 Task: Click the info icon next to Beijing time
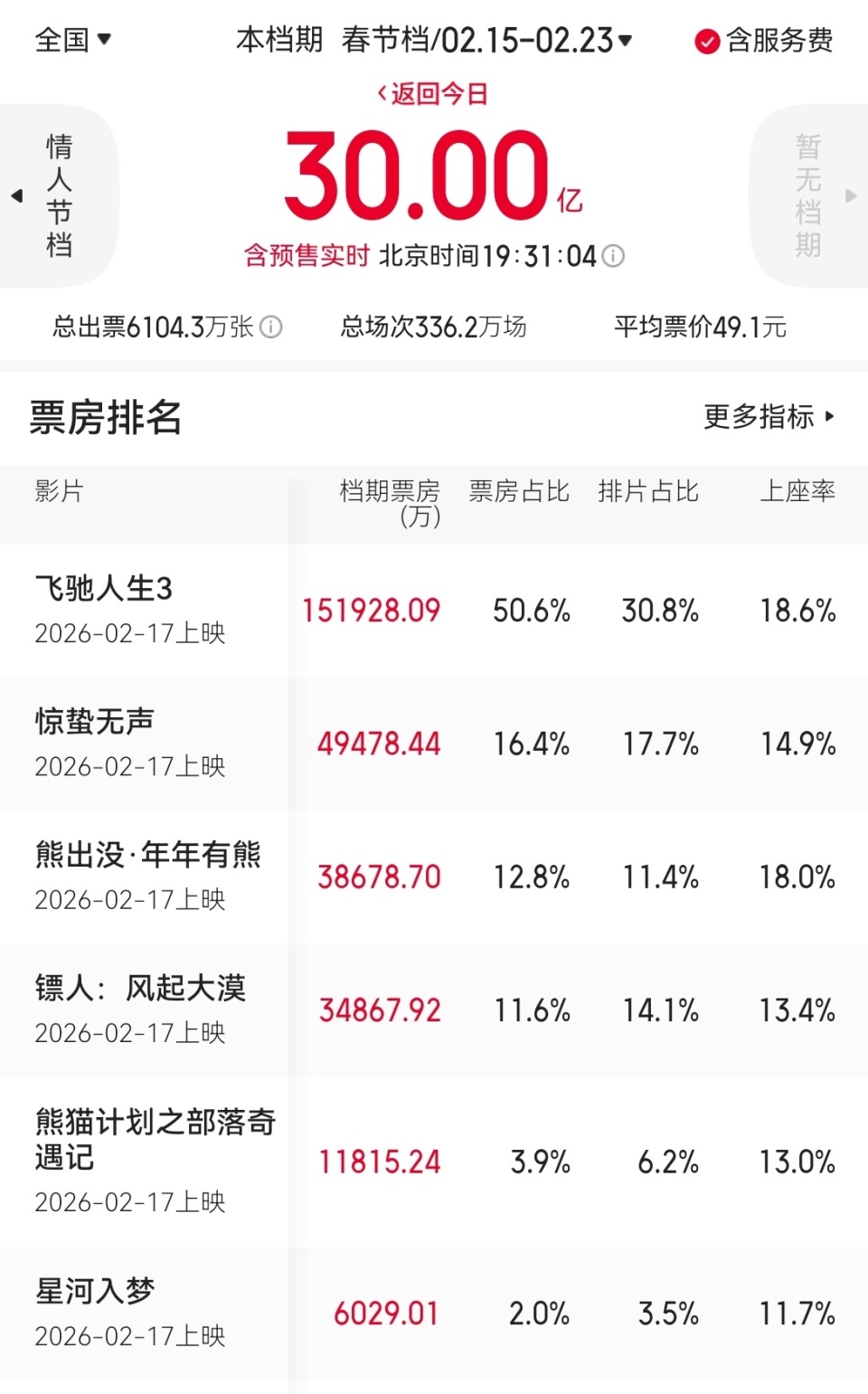[x=614, y=256]
